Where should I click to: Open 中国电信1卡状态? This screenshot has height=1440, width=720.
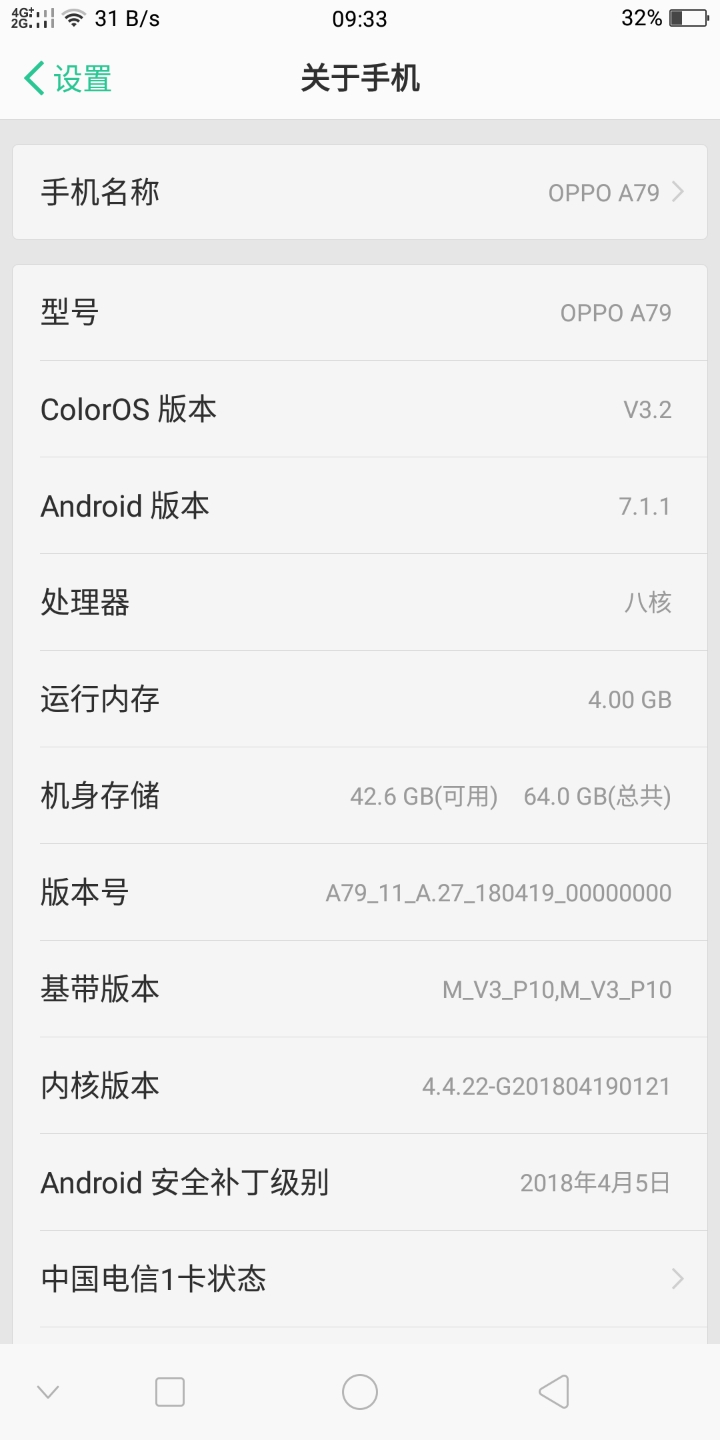360,1279
